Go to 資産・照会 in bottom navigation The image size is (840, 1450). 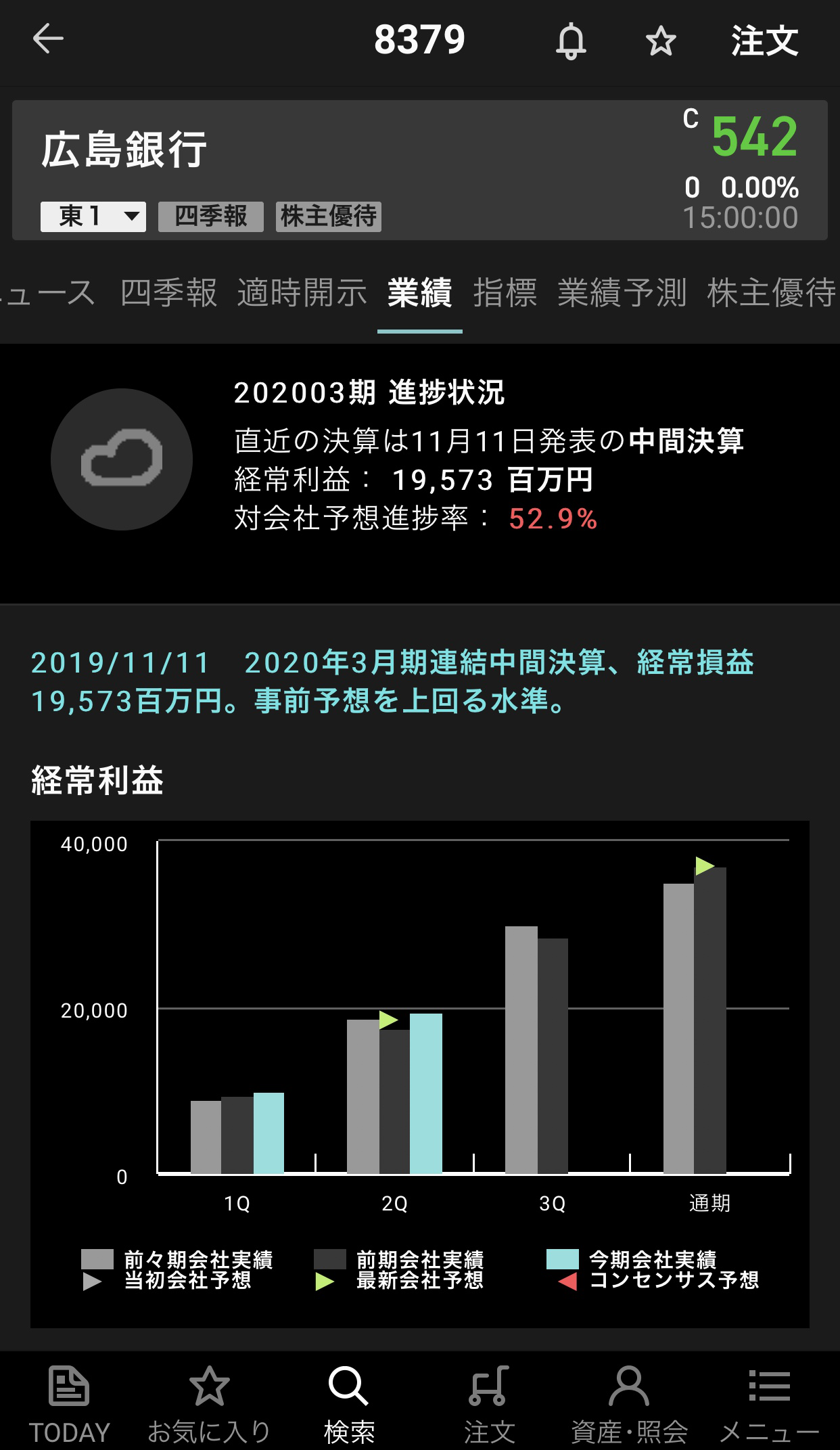pyautogui.click(x=629, y=1404)
